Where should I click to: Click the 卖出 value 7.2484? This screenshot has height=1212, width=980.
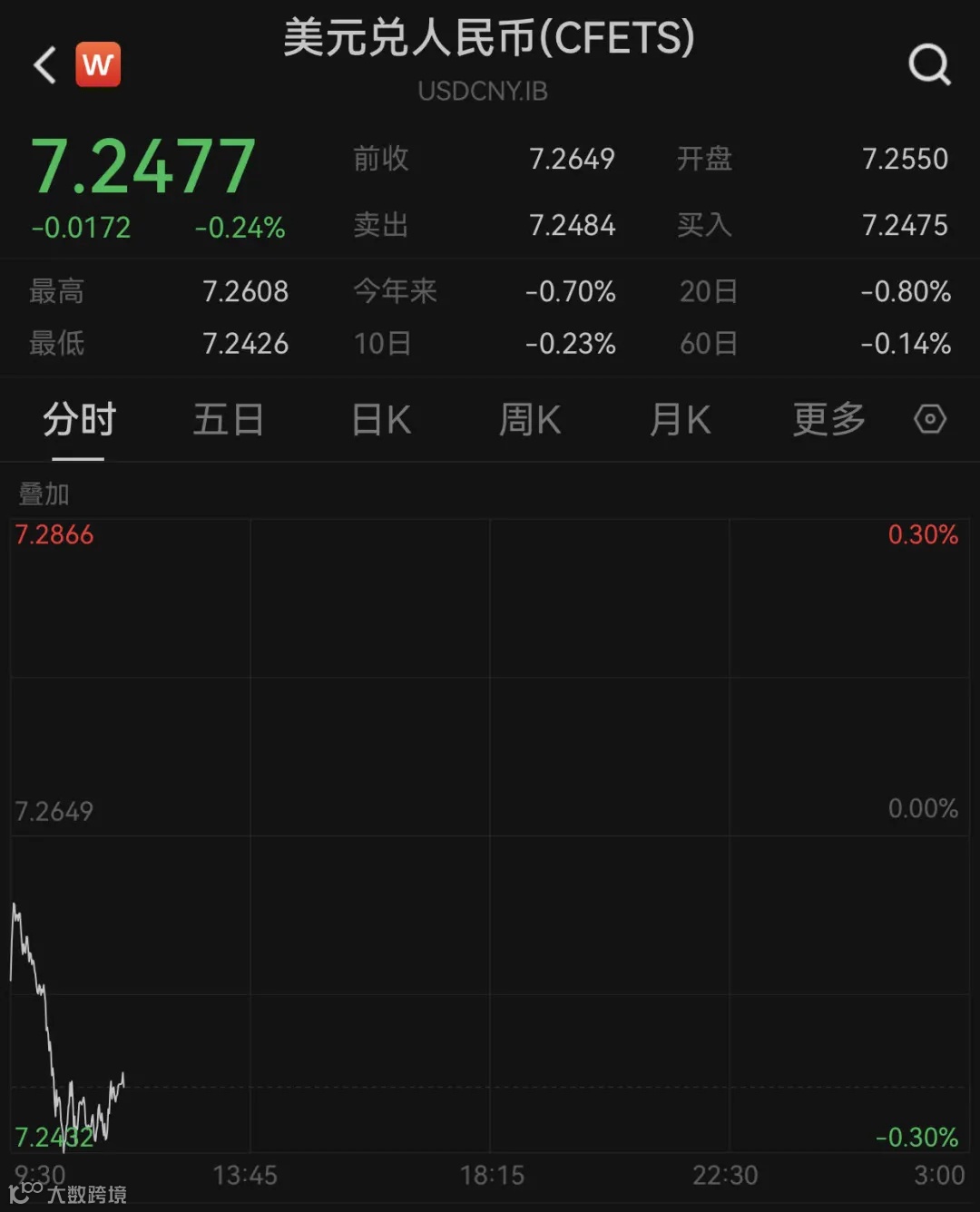coord(573,226)
